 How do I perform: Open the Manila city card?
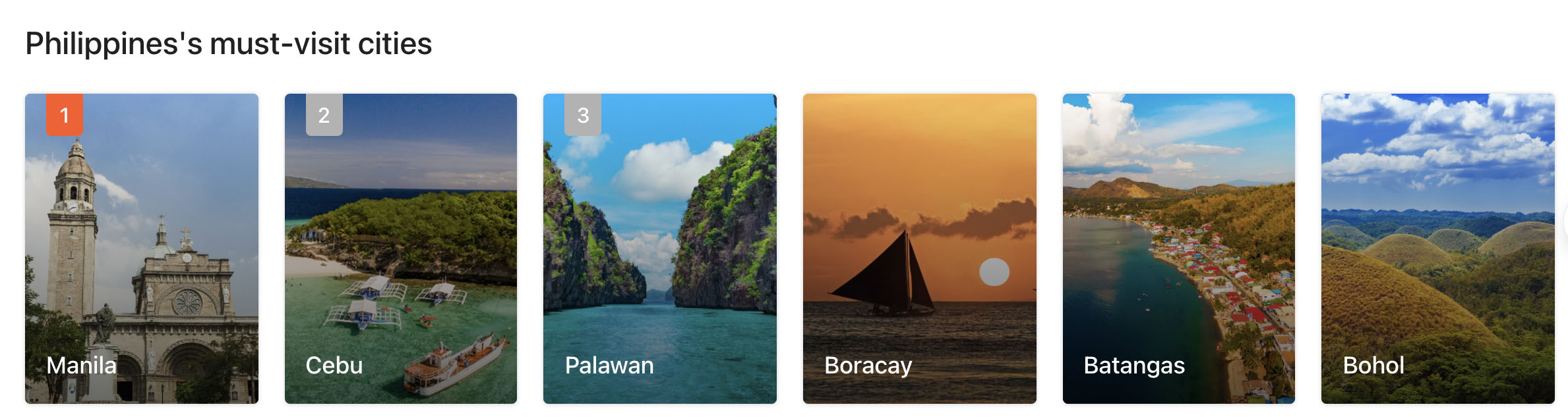(x=142, y=249)
